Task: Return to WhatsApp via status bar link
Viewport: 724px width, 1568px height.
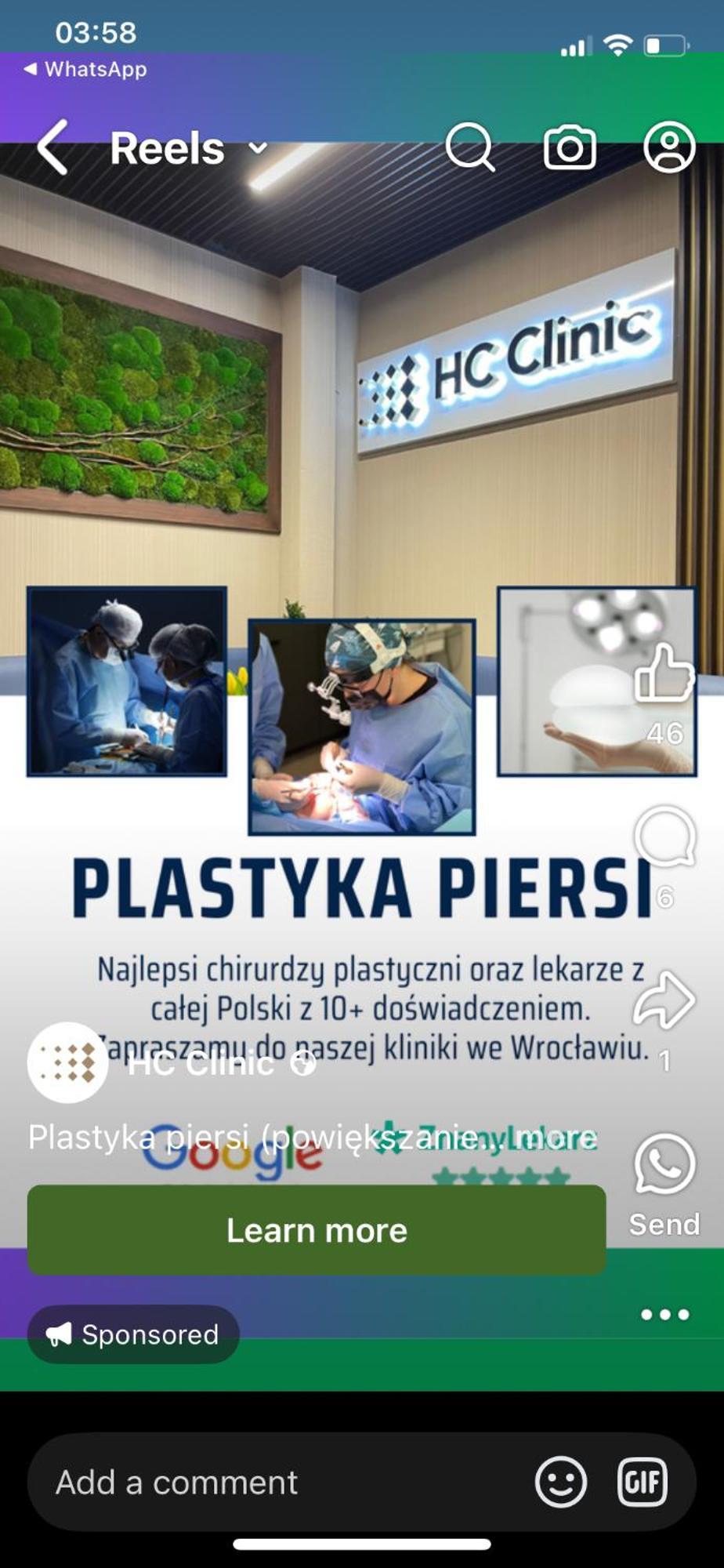Action: pos(86,69)
